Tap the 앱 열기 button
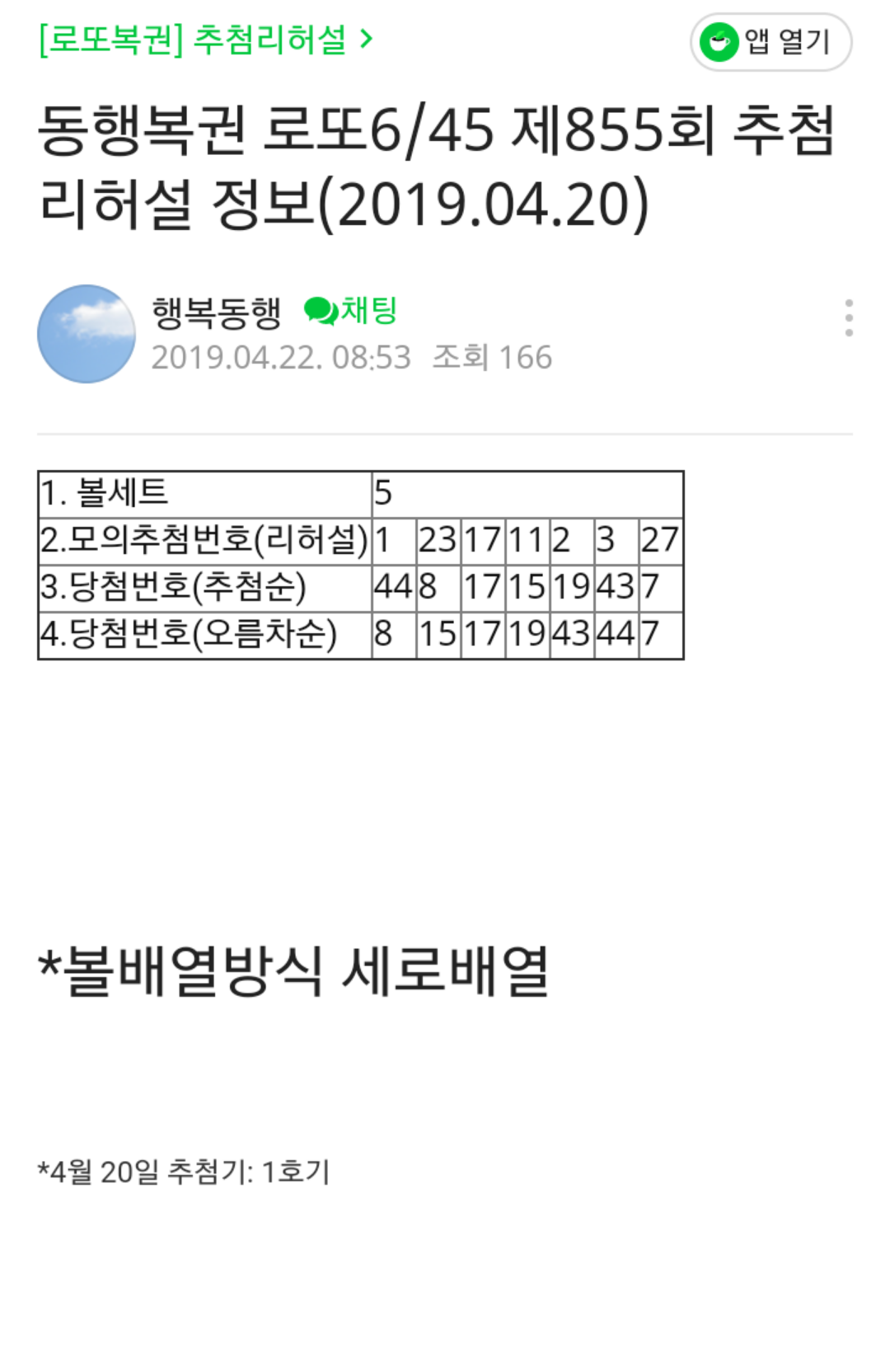Image resolution: width=890 pixels, height=1372 pixels. (771, 42)
